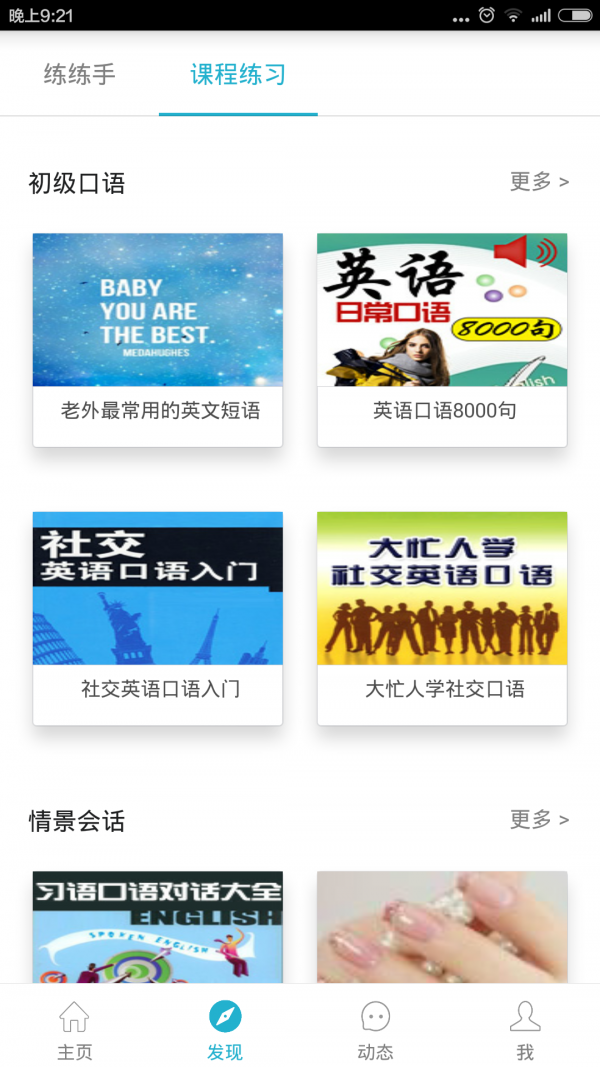
Task: Switch to the 练练手 tab
Action: pyautogui.click(x=80, y=75)
